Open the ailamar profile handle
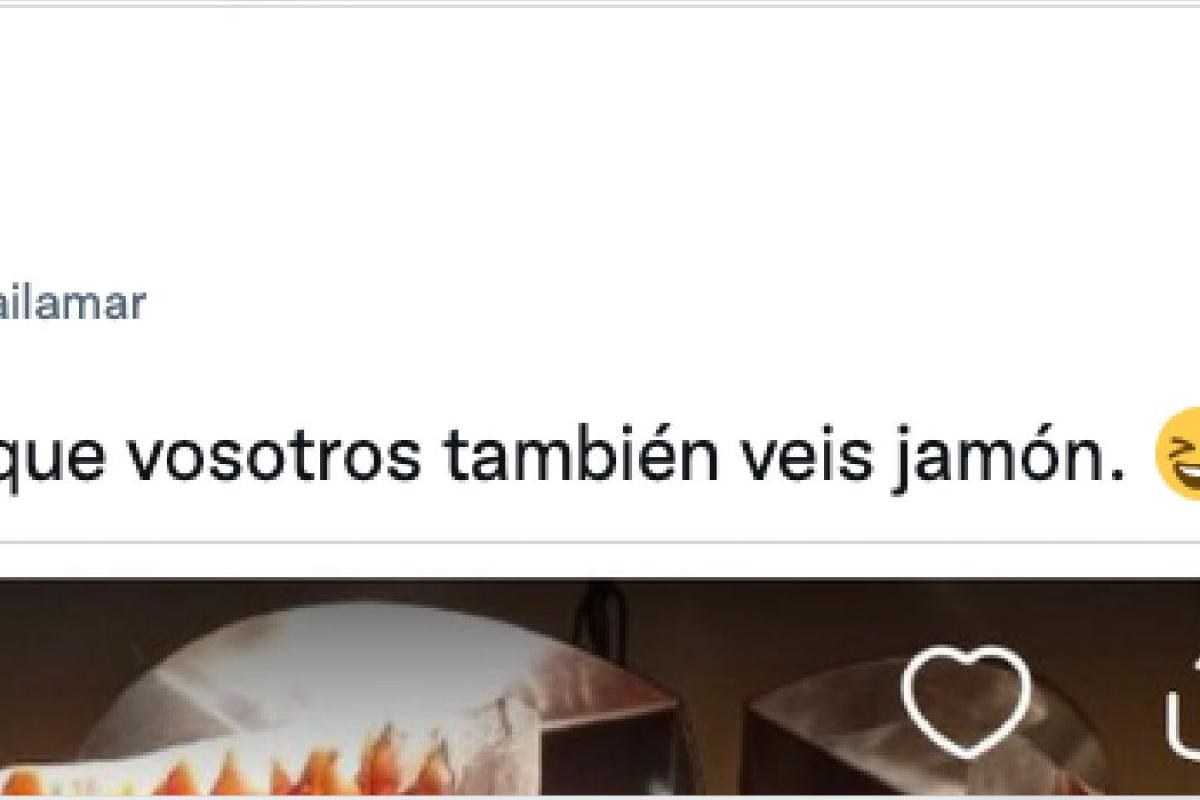 pyautogui.click(x=72, y=303)
